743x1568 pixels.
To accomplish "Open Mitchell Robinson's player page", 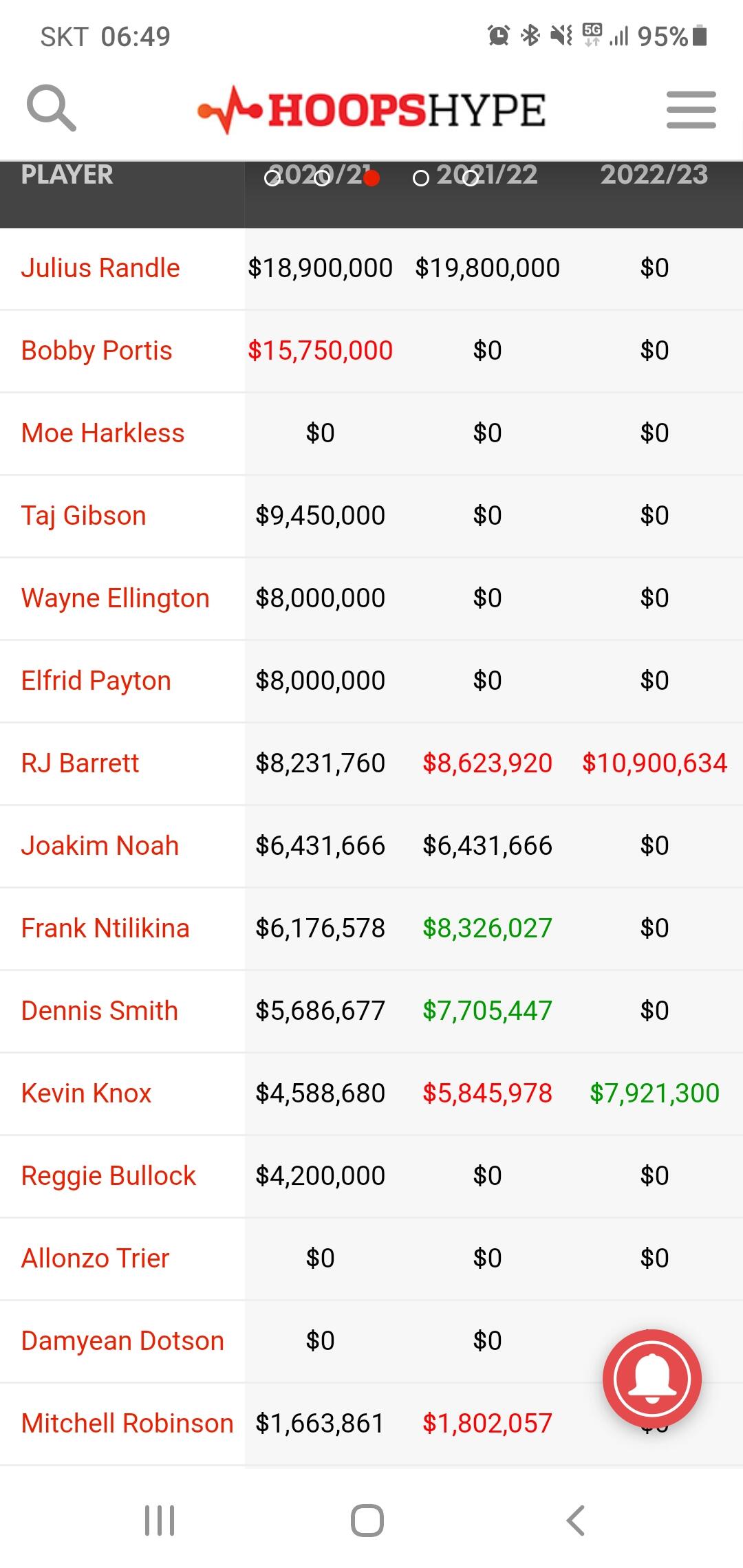I will coord(127,1424).
